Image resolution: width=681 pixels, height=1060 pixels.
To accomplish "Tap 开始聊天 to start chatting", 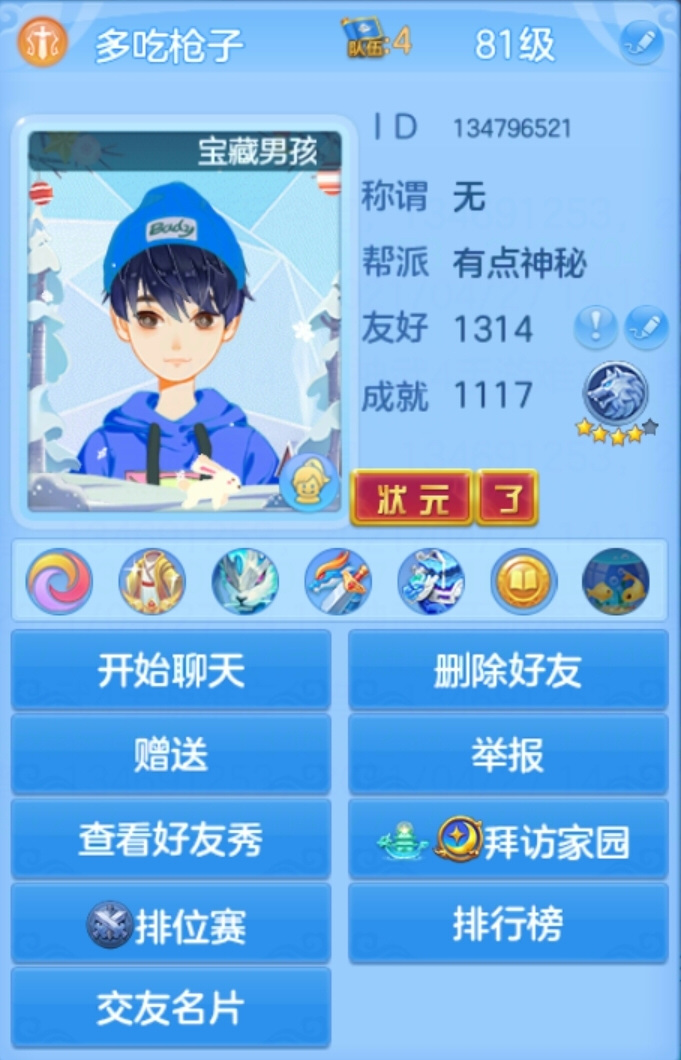I will (170, 671).
